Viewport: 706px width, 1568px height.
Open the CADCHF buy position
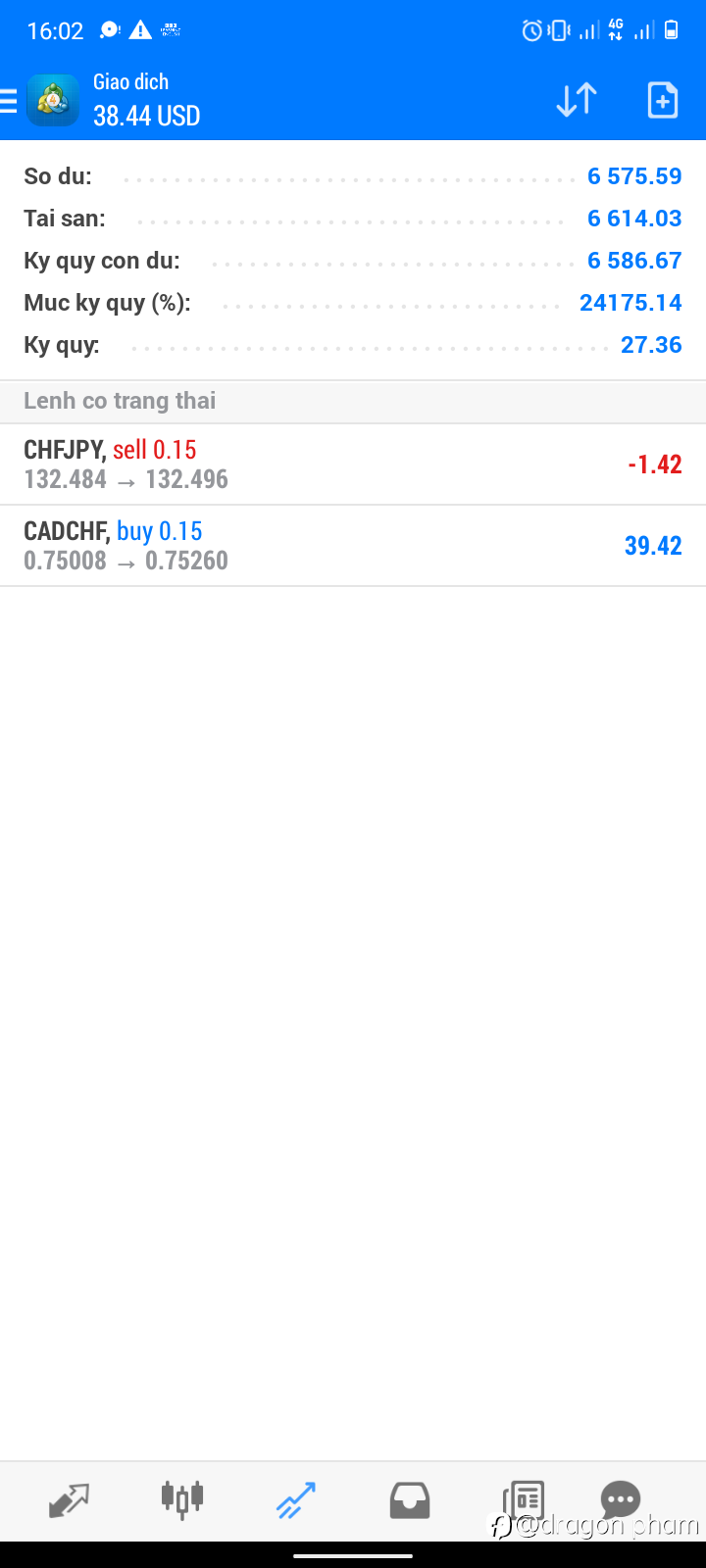pyautogui.click(x=353, y=546)
